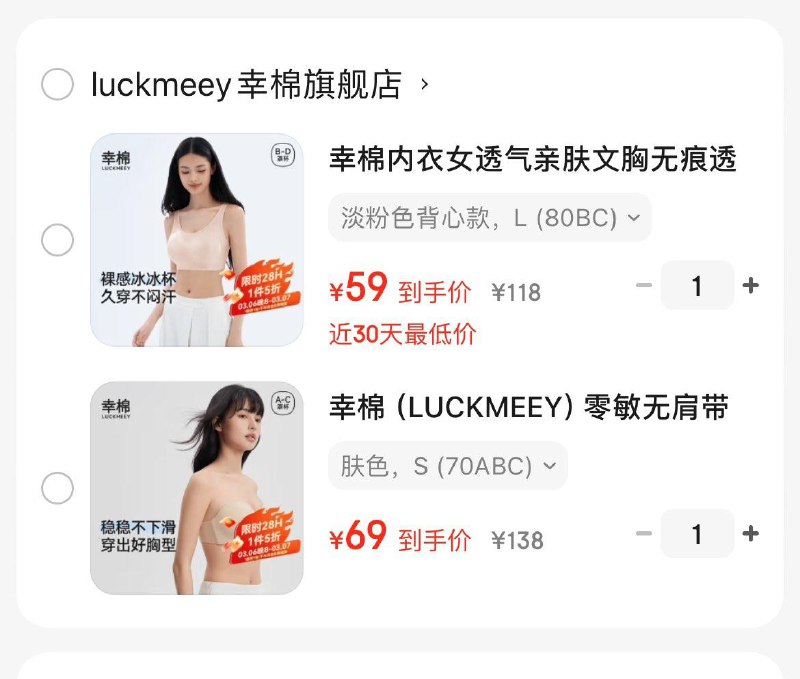Increase quantity of the ¥69 item

(x=751, y=534)
